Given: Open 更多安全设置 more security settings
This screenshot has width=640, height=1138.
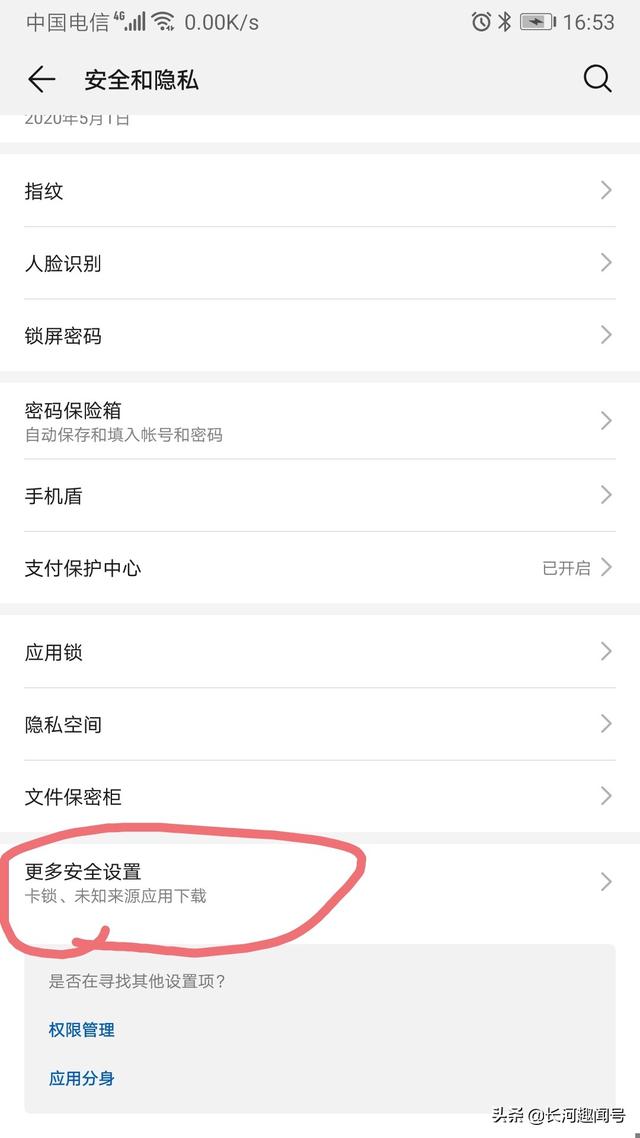Looking at the screenshot, I should (320, 882).
